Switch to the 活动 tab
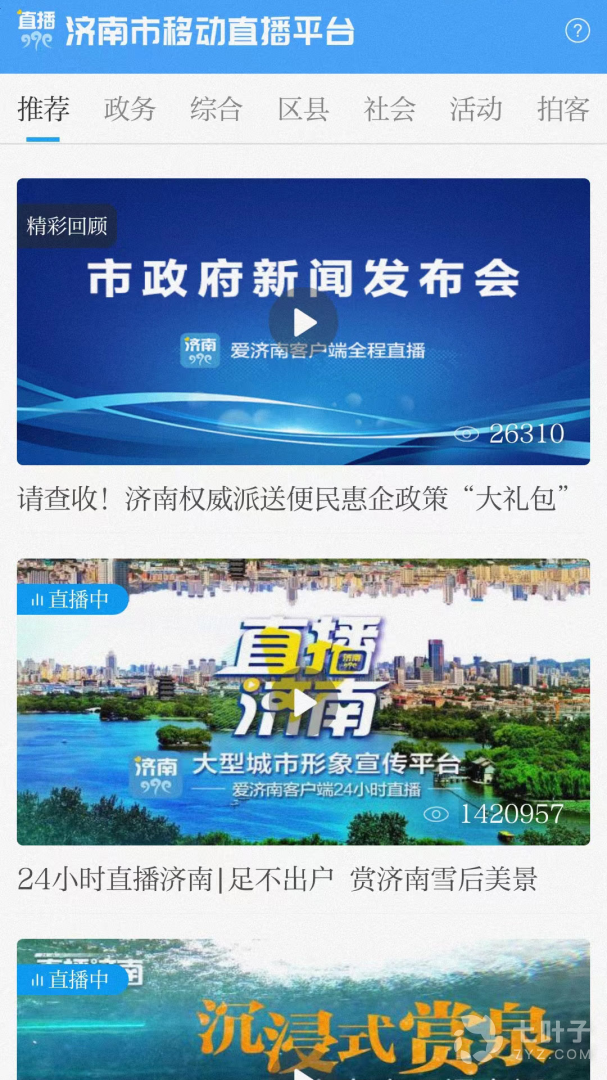The image size is (607, 1080). click(x=476, y=109)
